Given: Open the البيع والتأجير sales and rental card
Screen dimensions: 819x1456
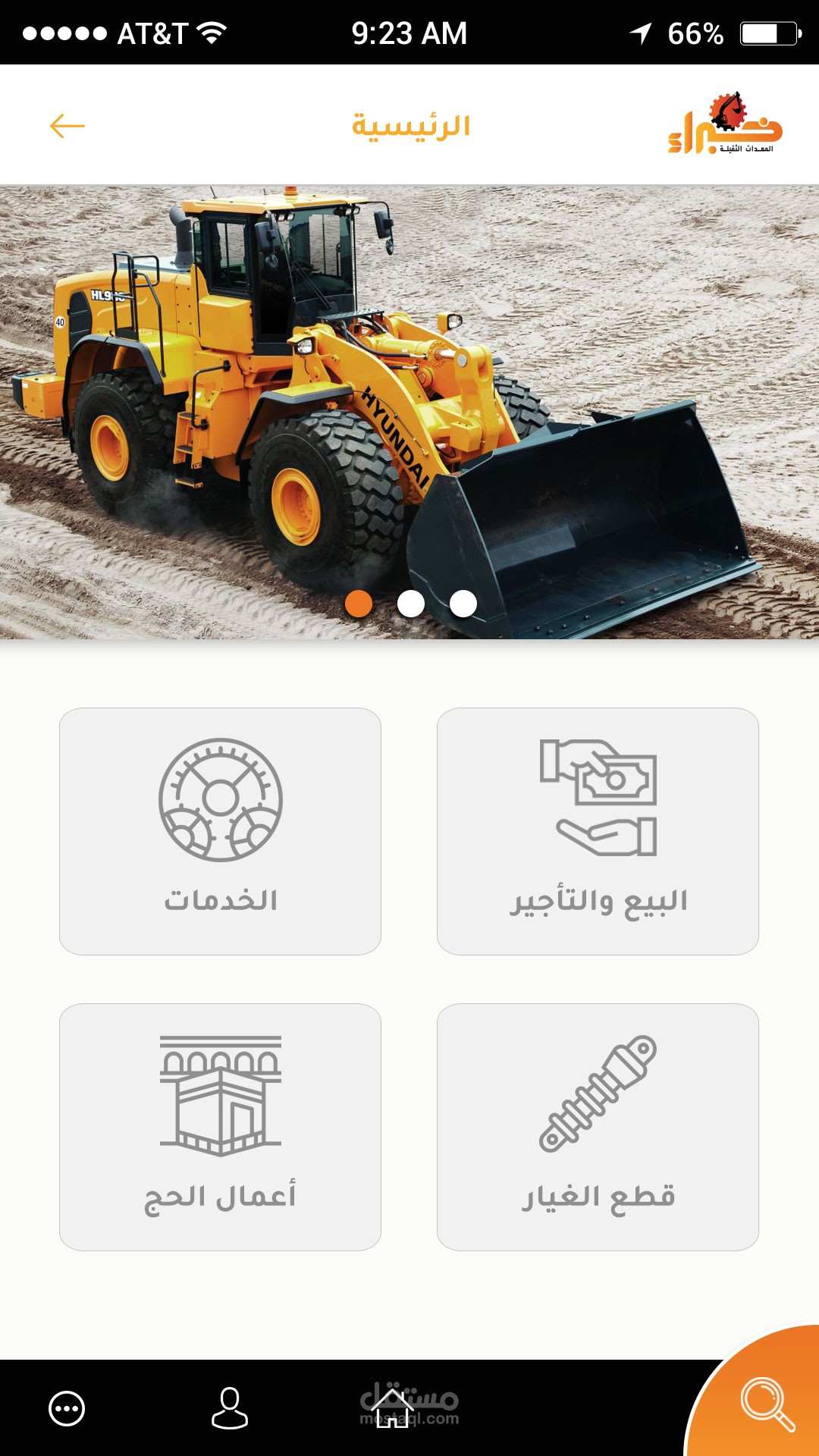Looking at the screenshot, I should [x=598, y=831].
